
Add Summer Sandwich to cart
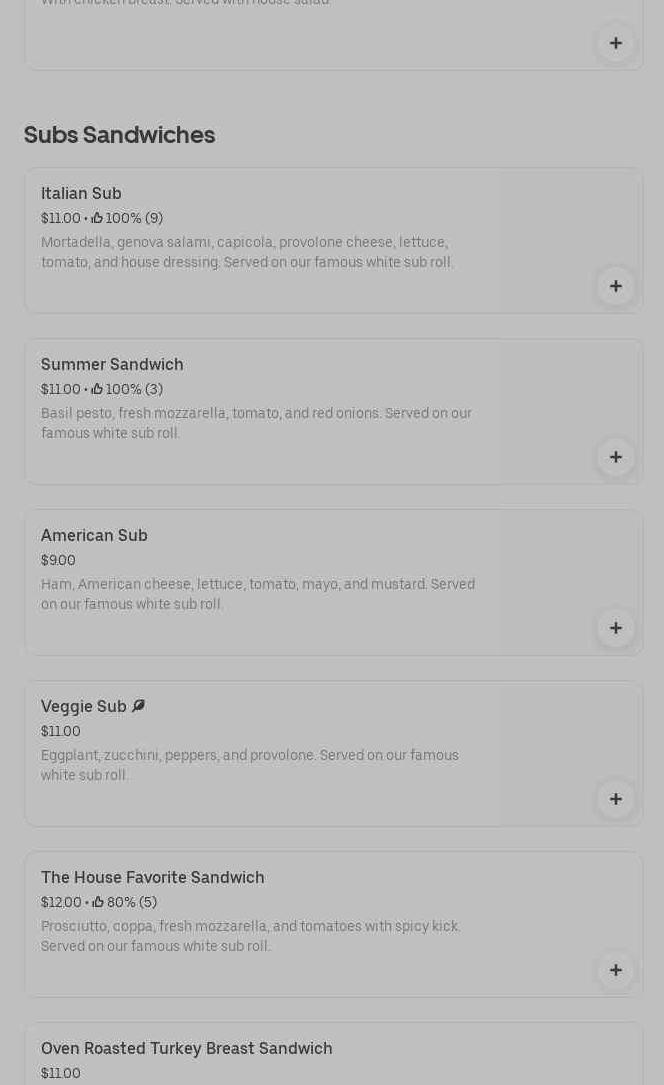[615, 457]
